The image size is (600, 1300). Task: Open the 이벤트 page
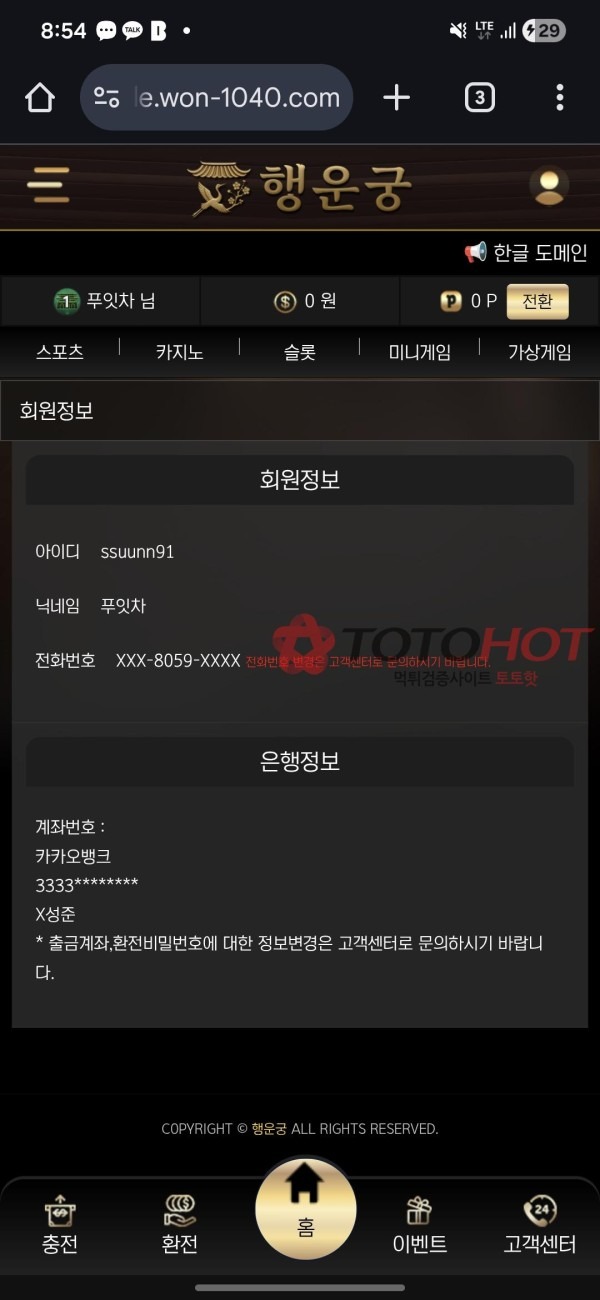[419, 1226]
